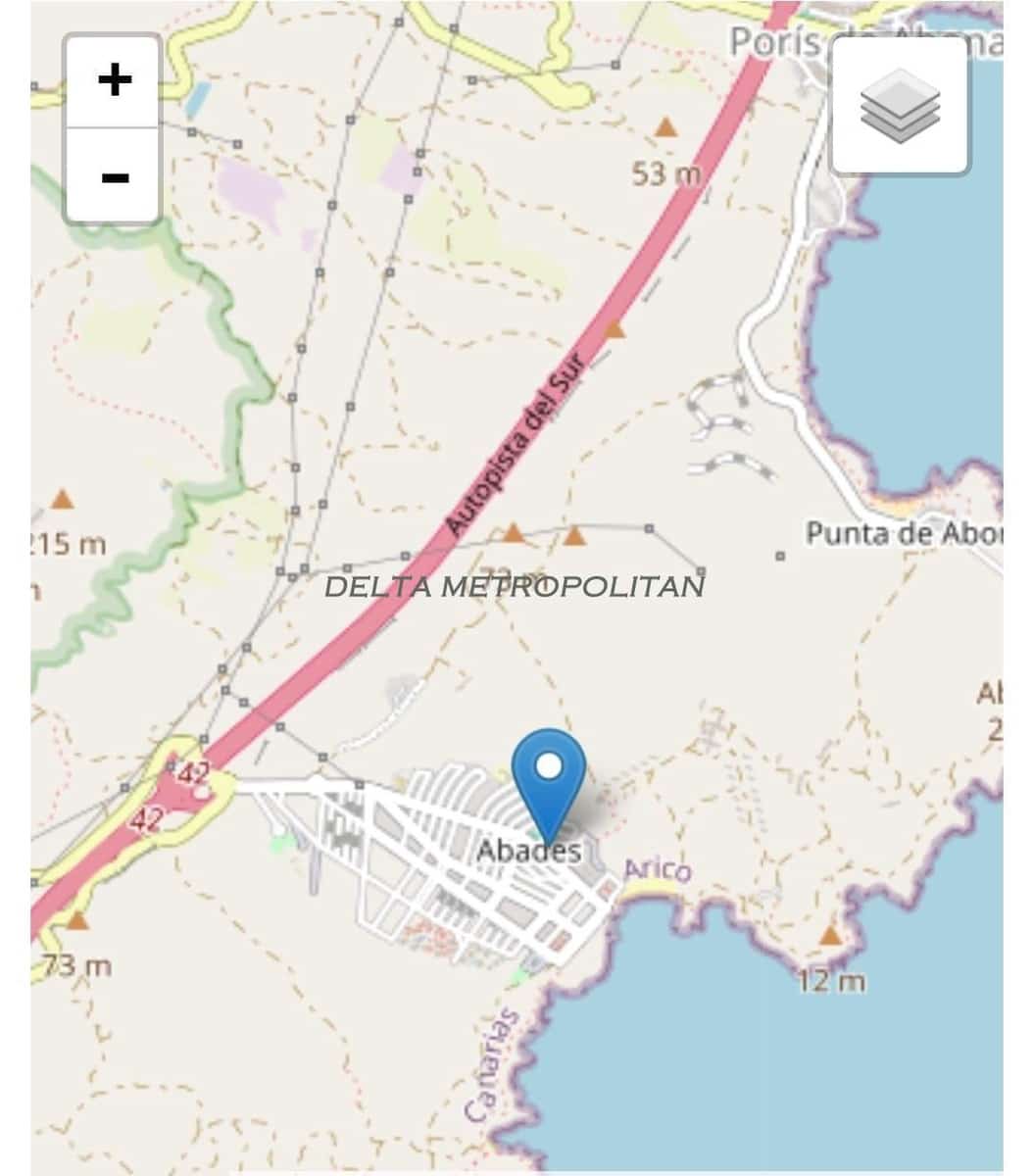Zoom in on the map

click(x=114, y=80)
